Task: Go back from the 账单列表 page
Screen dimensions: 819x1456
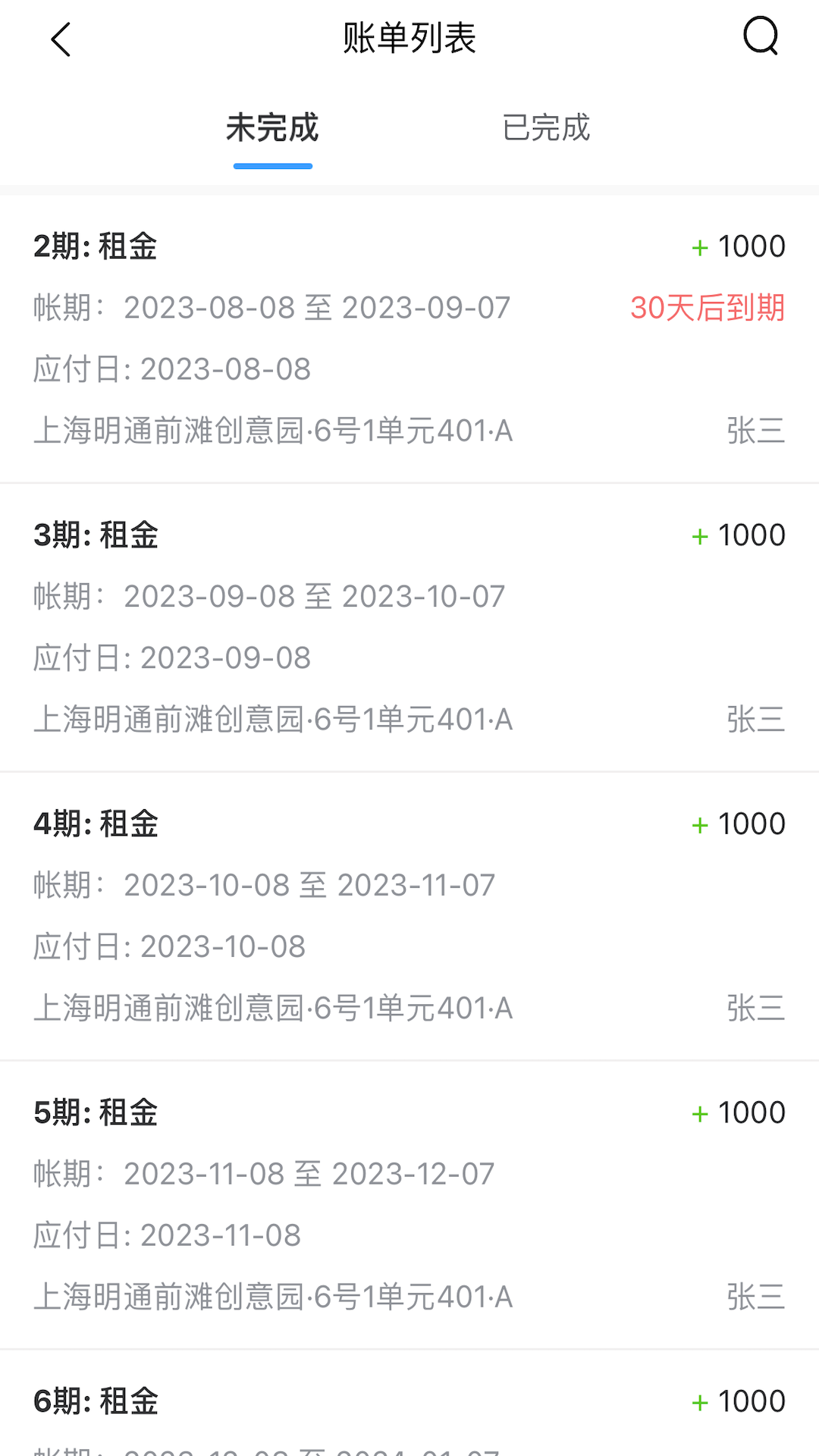Action: (x=61, y=39)
